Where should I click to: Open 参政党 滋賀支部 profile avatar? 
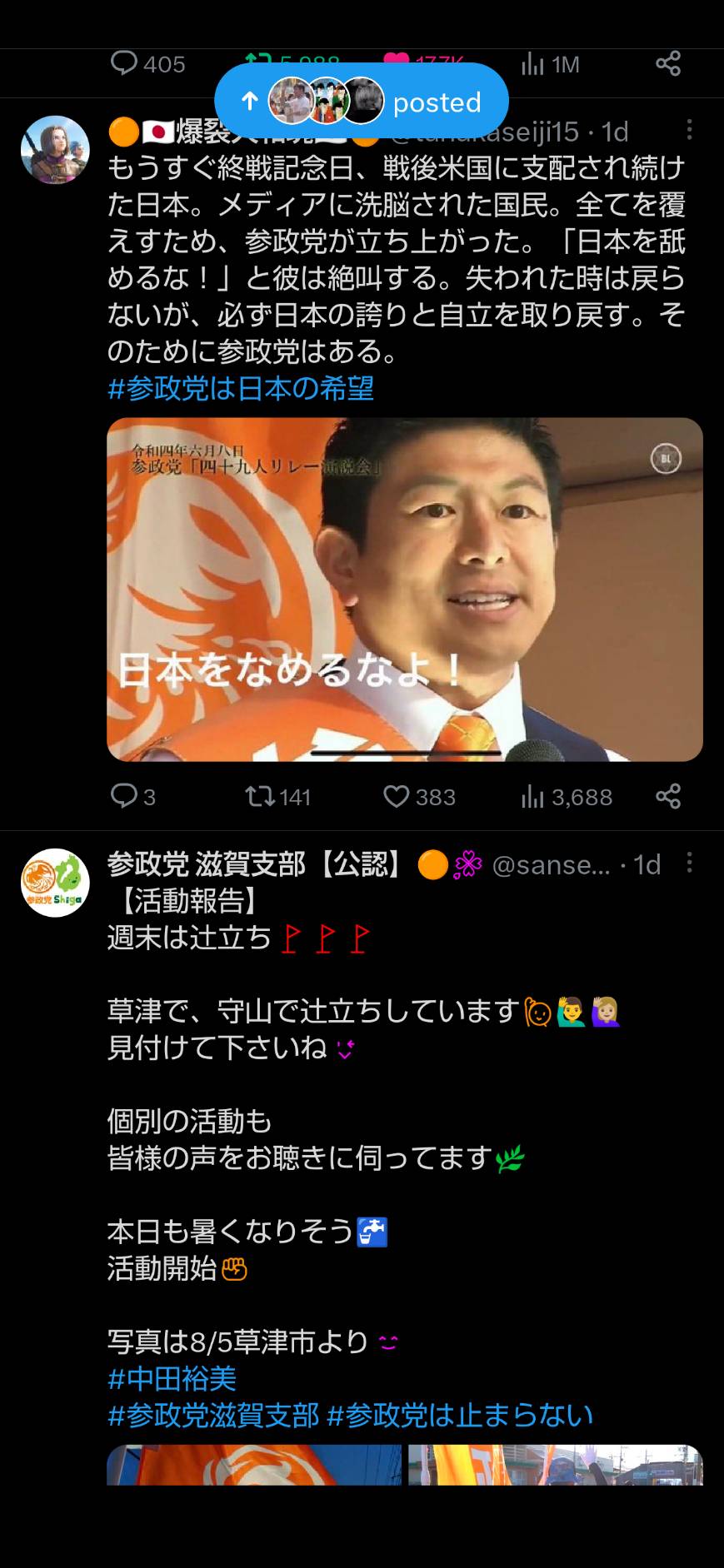click(x=55, y=883)
